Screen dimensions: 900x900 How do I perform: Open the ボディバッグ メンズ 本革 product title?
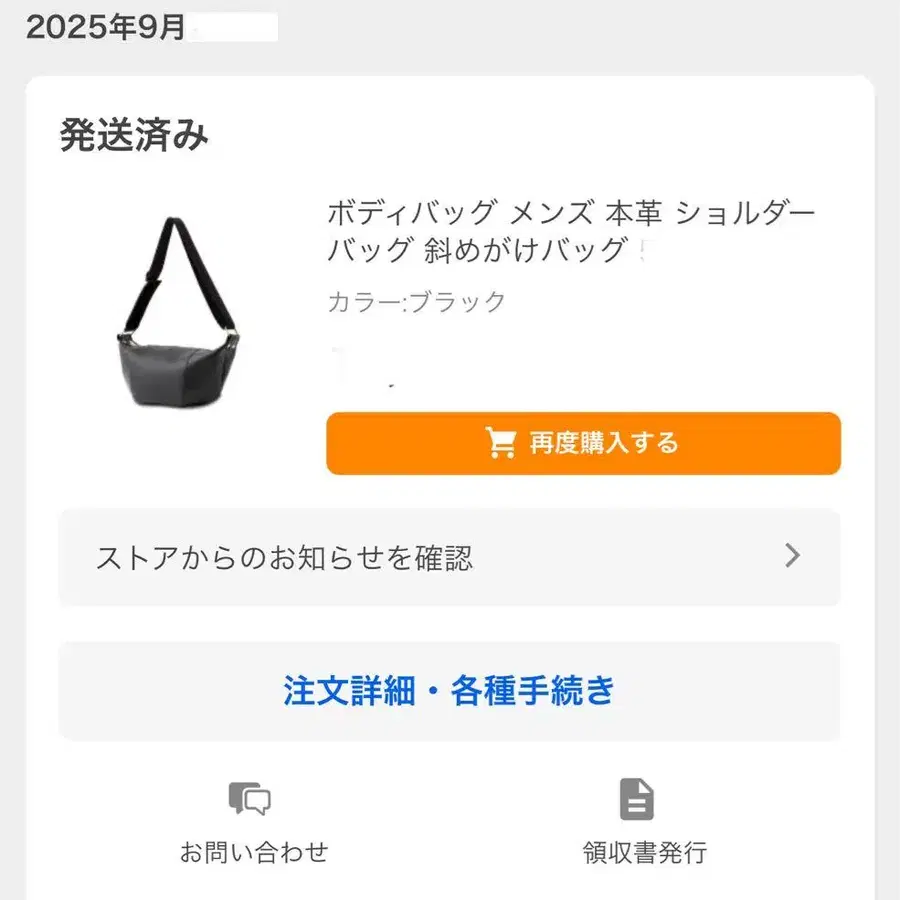[x=571, y=231]
